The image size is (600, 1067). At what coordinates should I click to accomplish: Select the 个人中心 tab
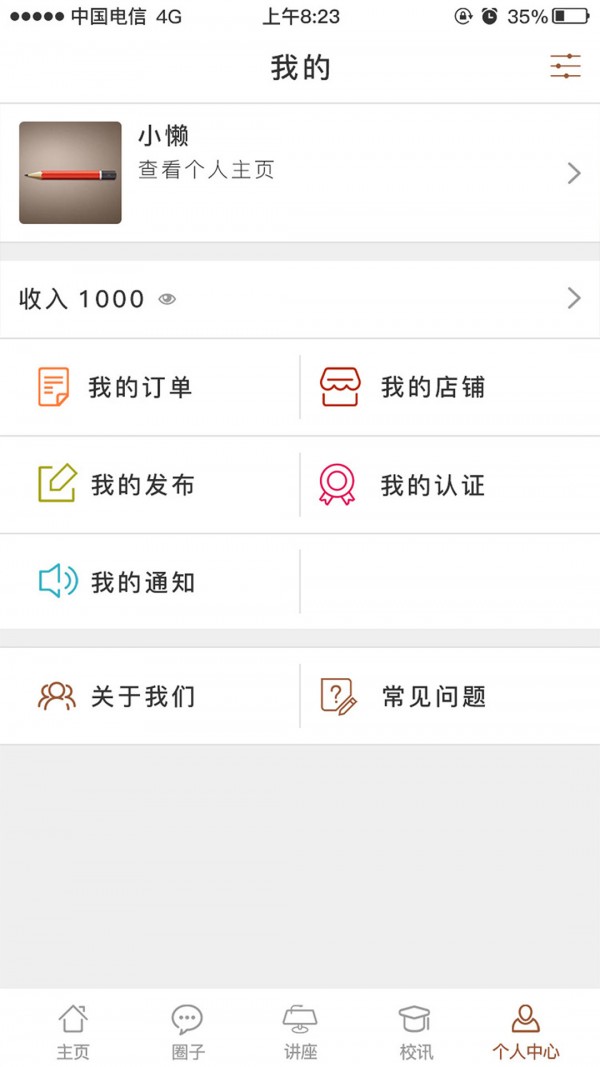click(526, 1032)
